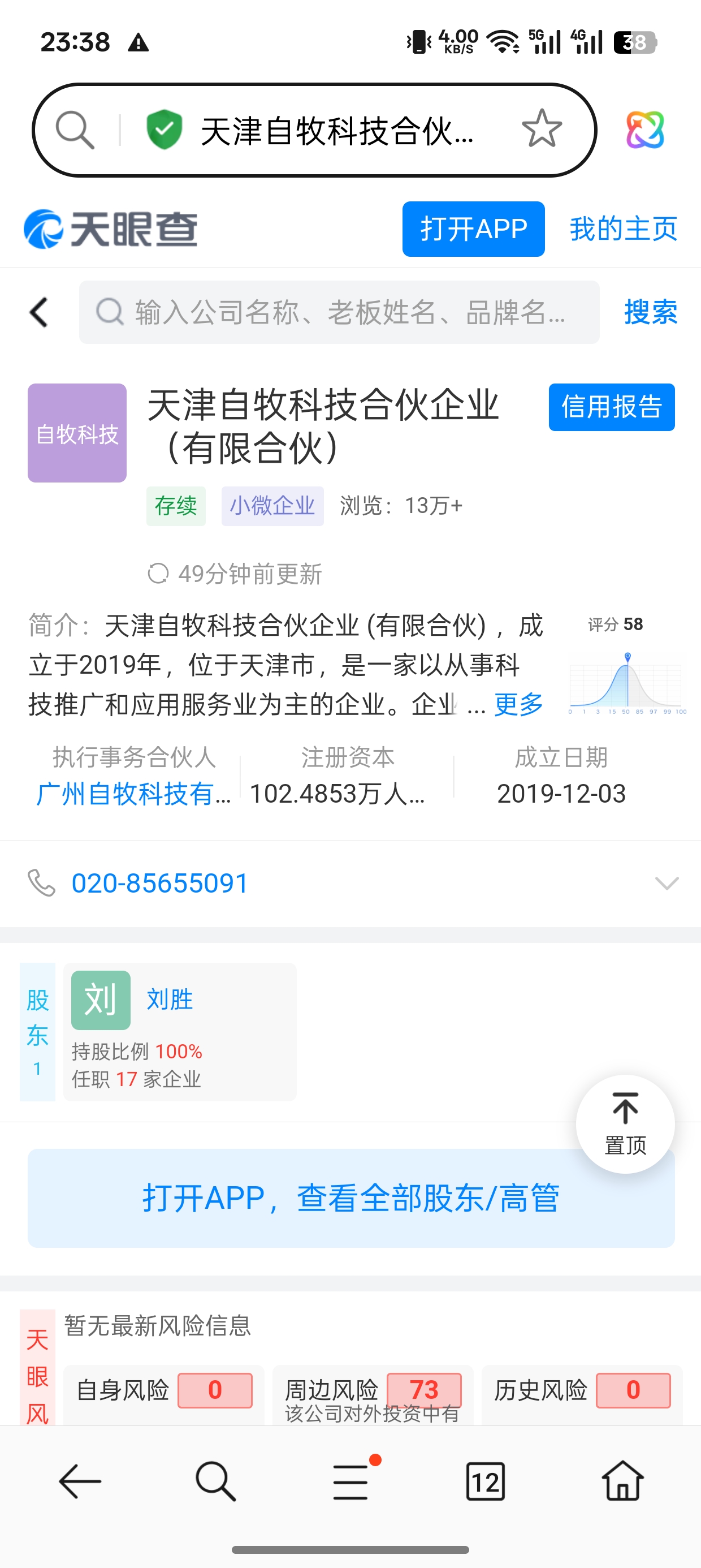701x1568 pixels.
Task: Expand the company intro with 更多
Action: pos(518,704)
